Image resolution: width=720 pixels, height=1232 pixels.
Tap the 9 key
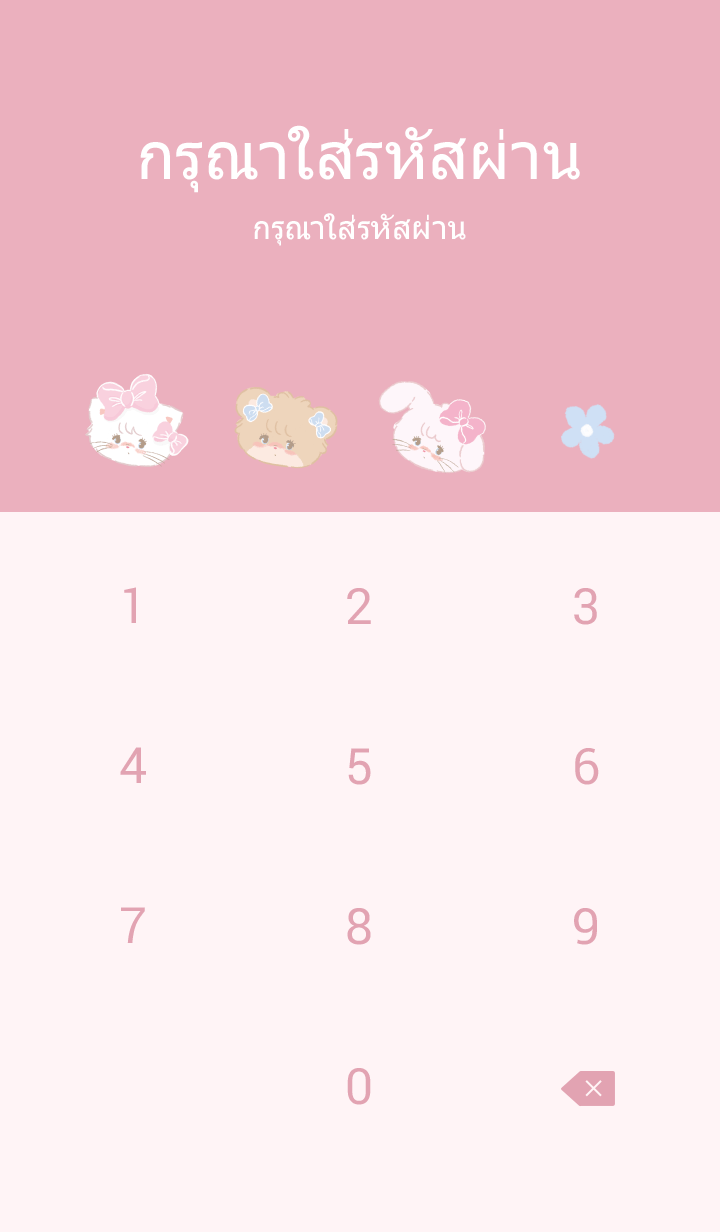coord(586,927)
